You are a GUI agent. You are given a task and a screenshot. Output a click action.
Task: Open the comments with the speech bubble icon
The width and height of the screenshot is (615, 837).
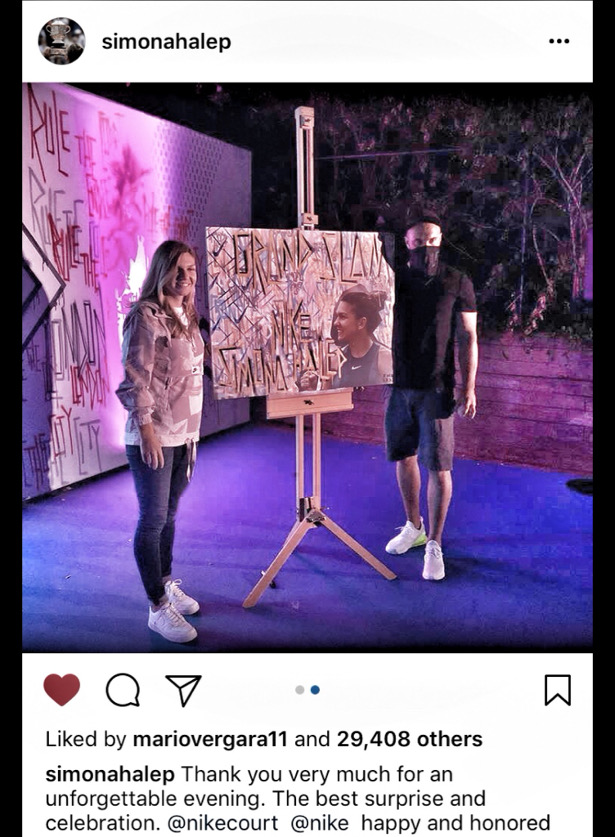(122, 689)
